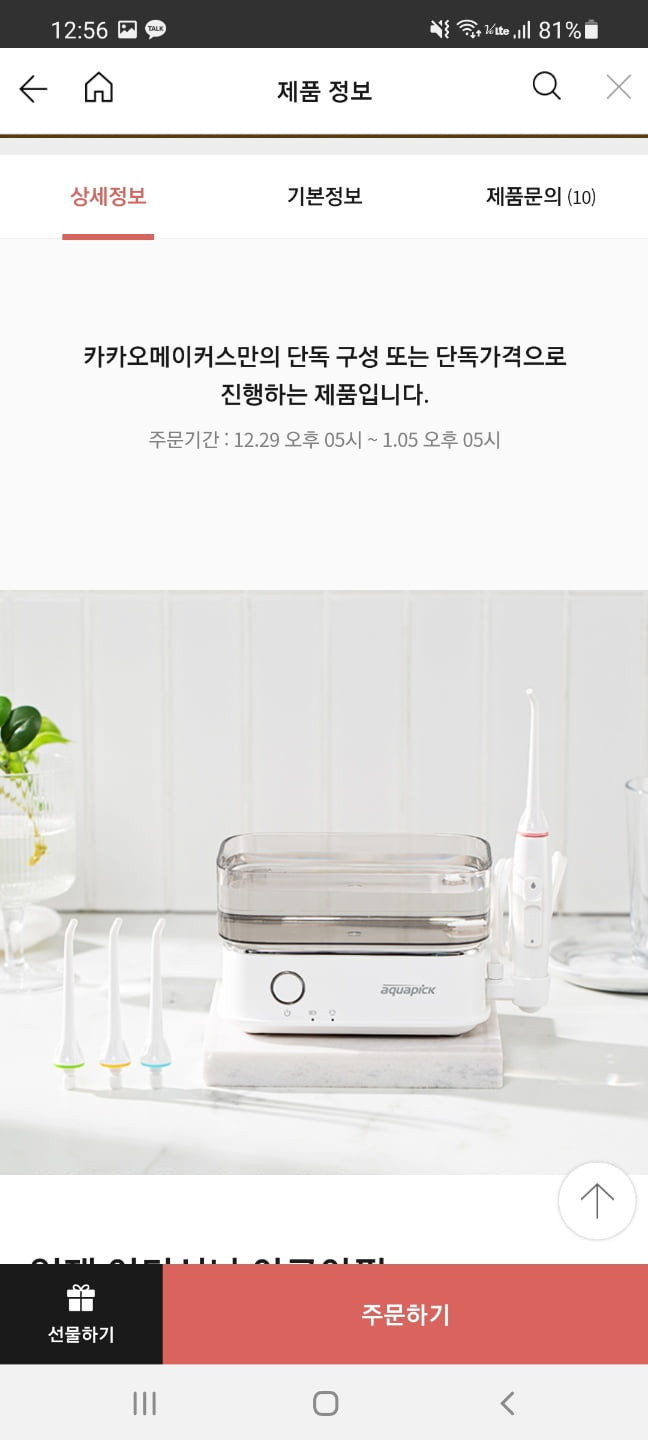Open the 제품문의 tab
This screenshot has width=648, height=1440.
click(540, 197)
